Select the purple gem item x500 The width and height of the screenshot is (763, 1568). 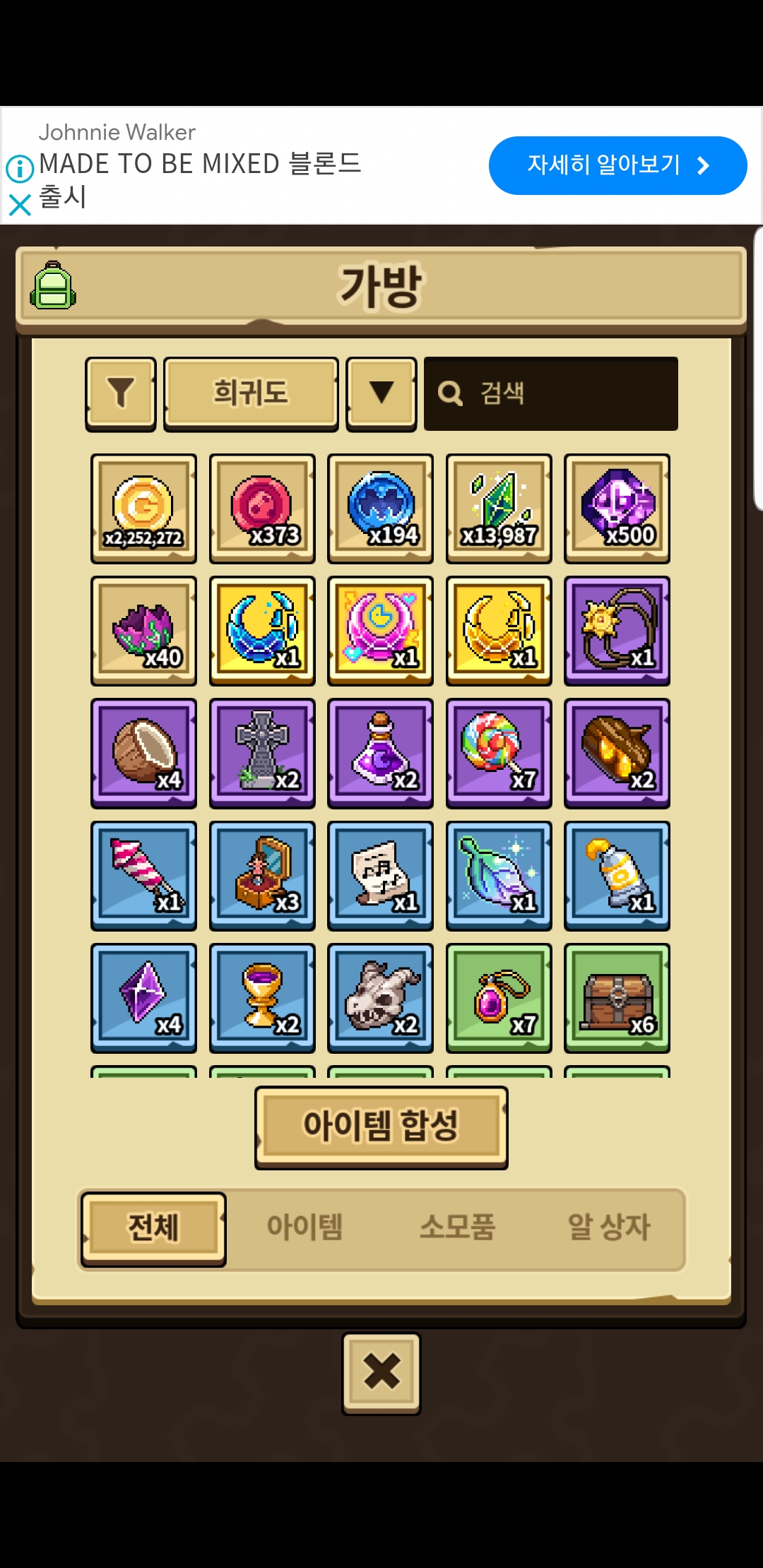[617, 508]
